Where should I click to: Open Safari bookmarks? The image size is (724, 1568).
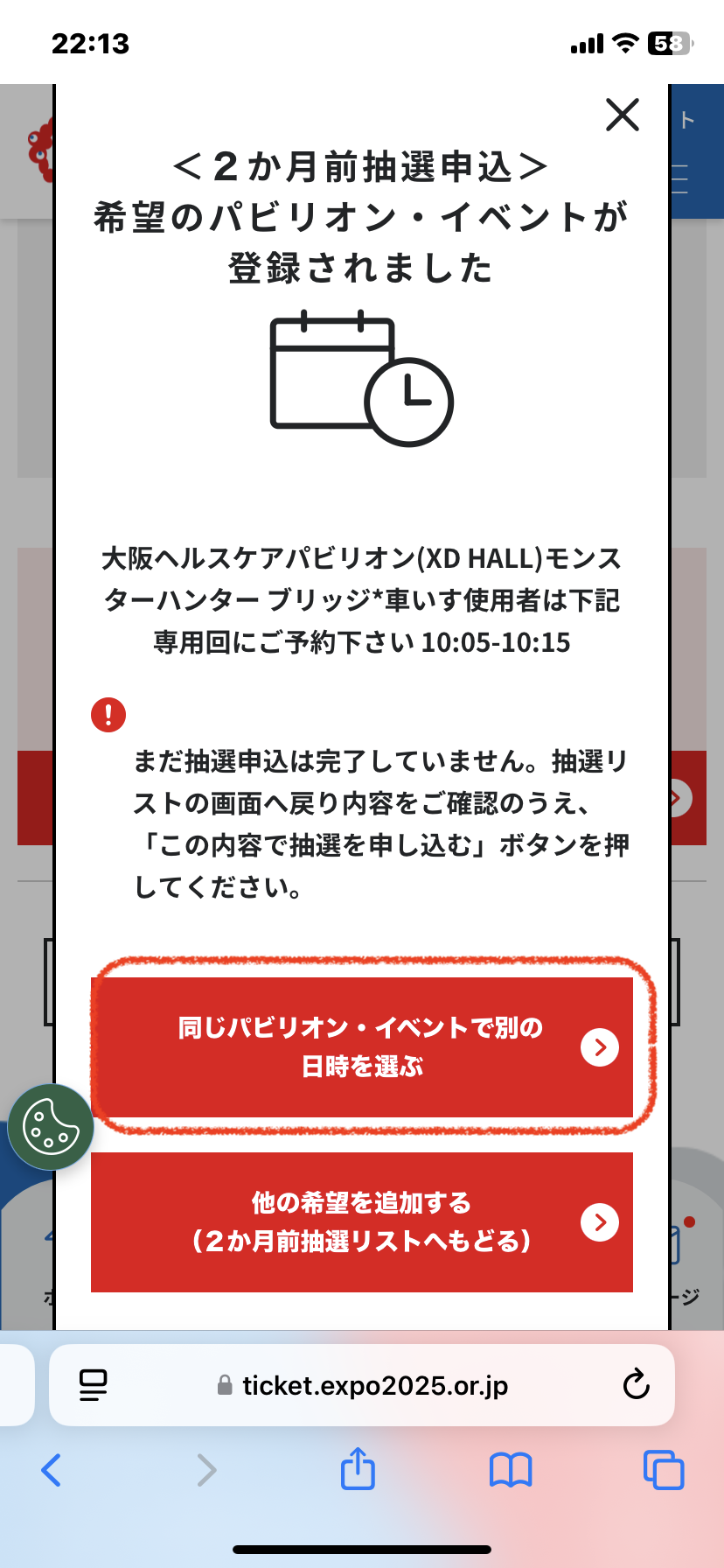point(511,1470)
